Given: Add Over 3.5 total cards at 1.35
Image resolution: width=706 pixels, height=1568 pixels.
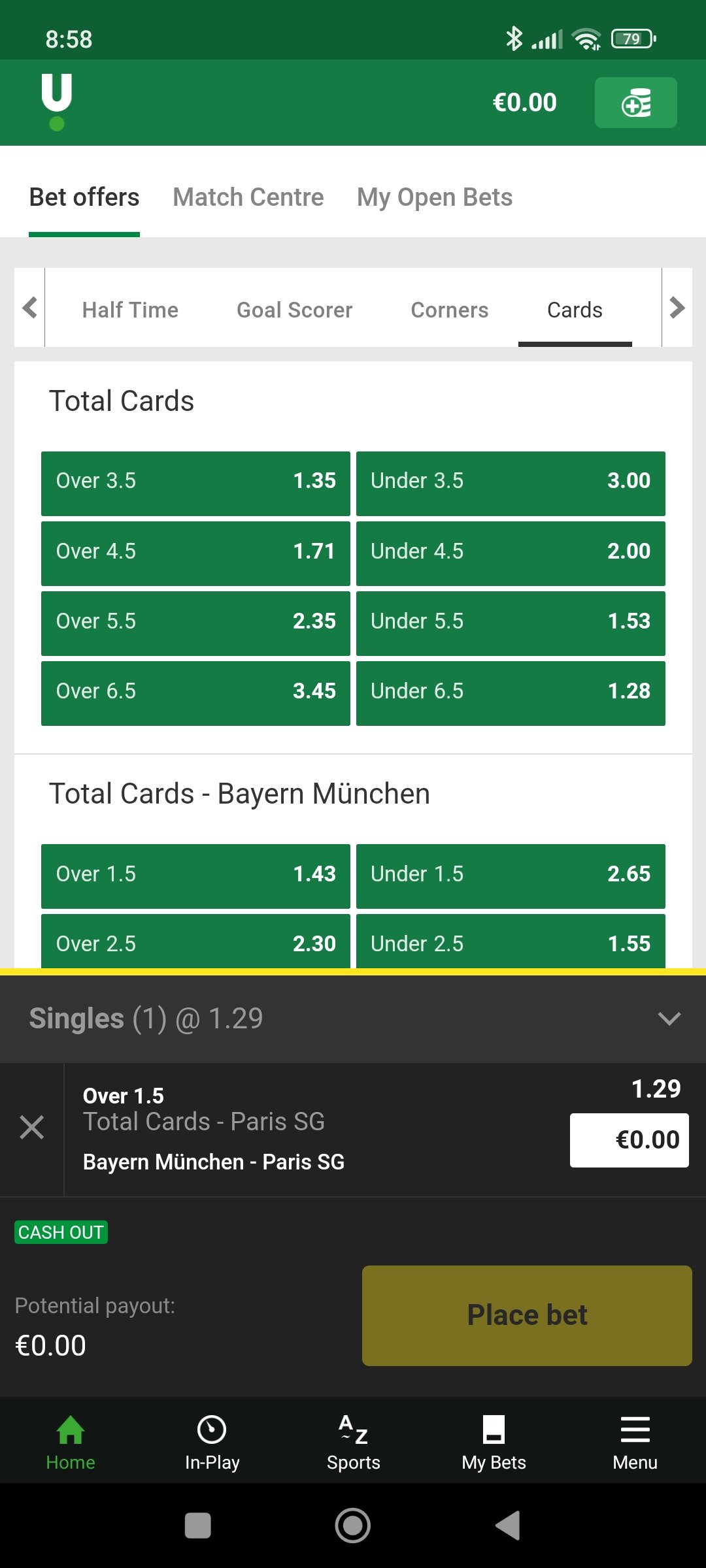Looking at the screenshot, I should (x=195, y=483).
